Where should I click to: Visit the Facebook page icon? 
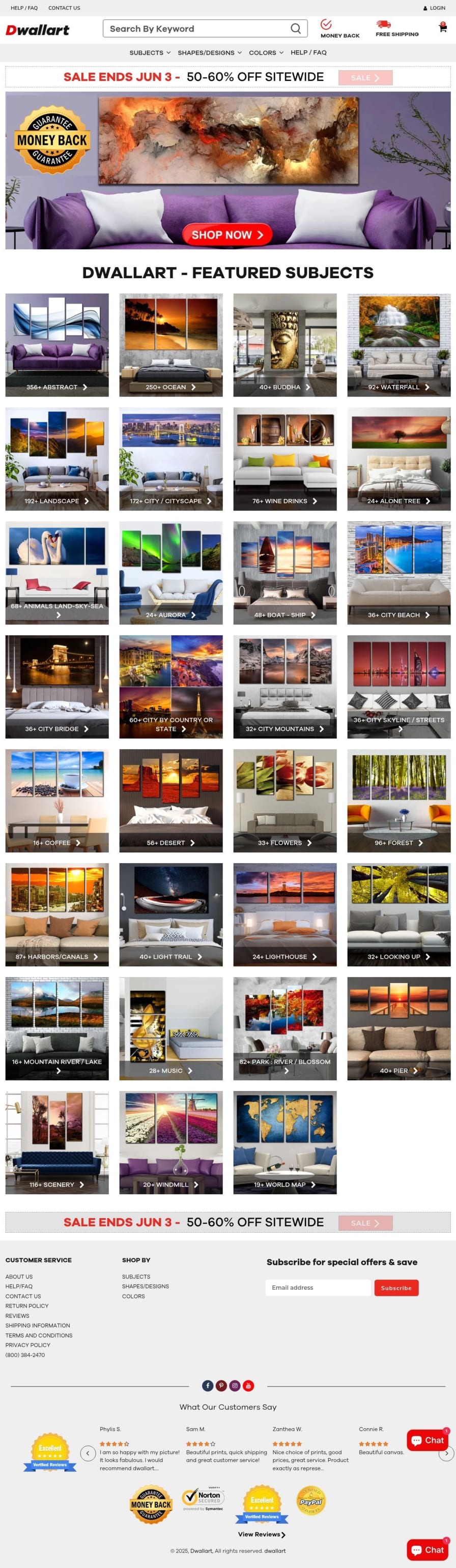point(208,1385)
